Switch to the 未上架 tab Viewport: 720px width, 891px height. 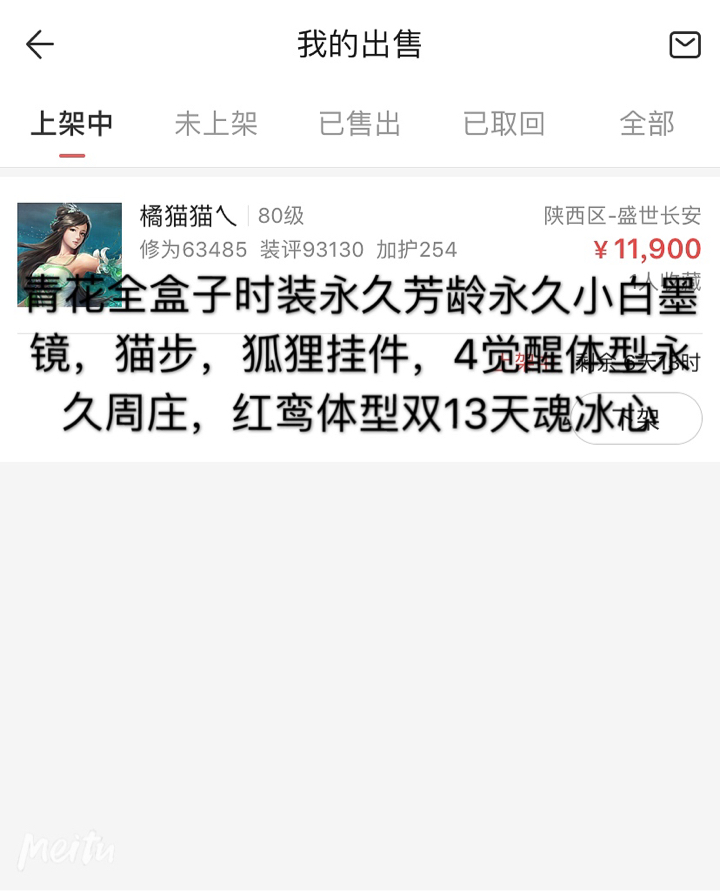pyautogui.click(x=216, y=124)
